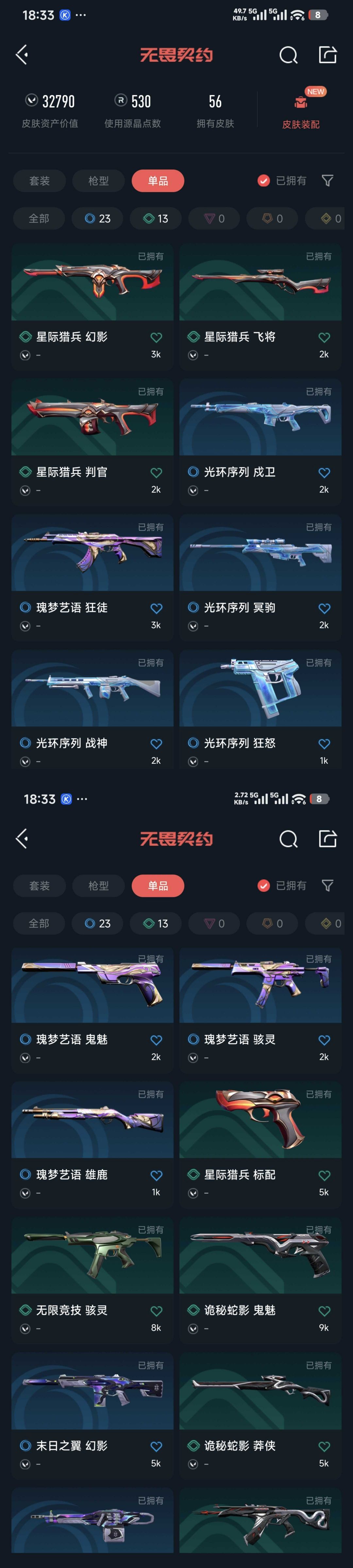This screenshot has width=353, height=1568.
Task: View the 瑰梦艺语 骇灵 skin card
Action: tap(261, 1010)
